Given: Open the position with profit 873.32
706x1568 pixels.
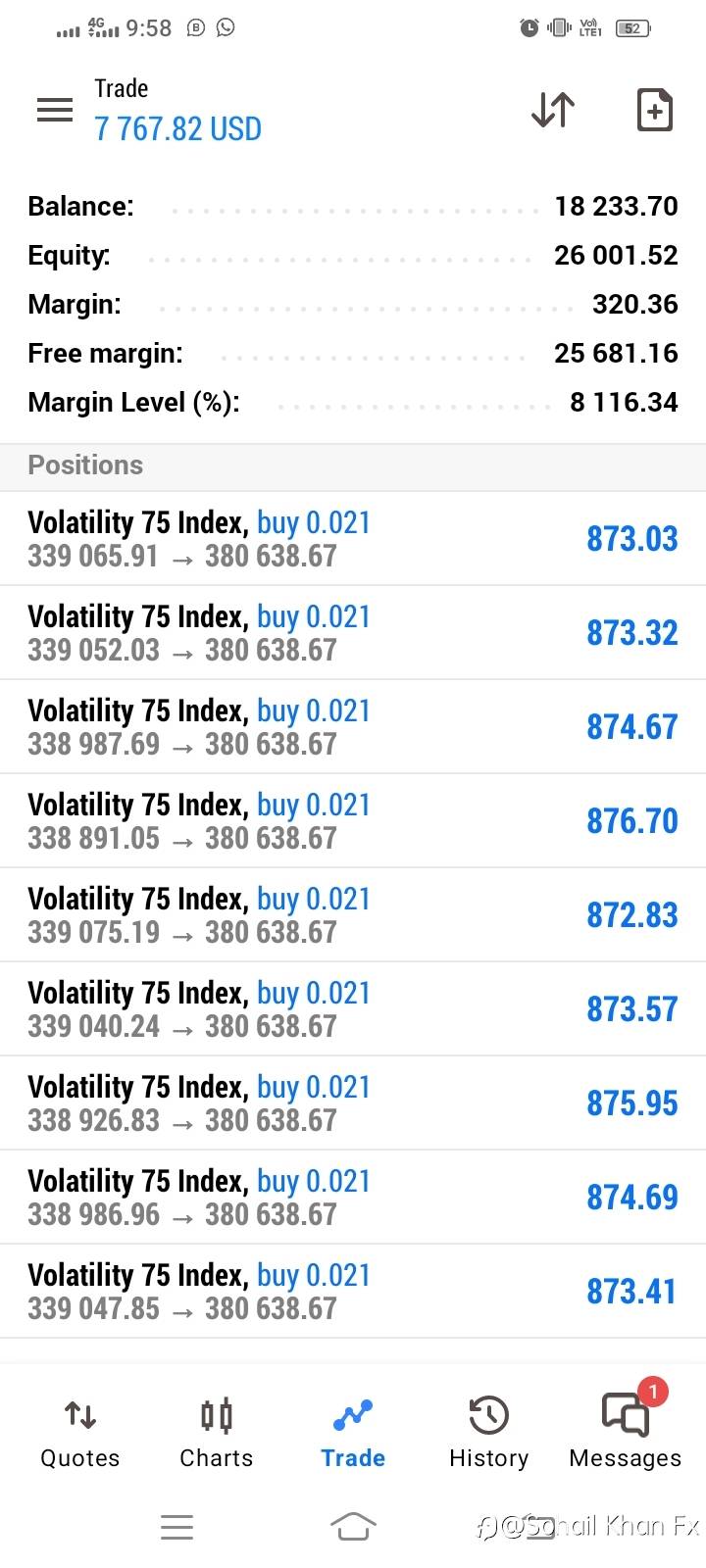Looking at the screenshot, I should tap(353, 632).
